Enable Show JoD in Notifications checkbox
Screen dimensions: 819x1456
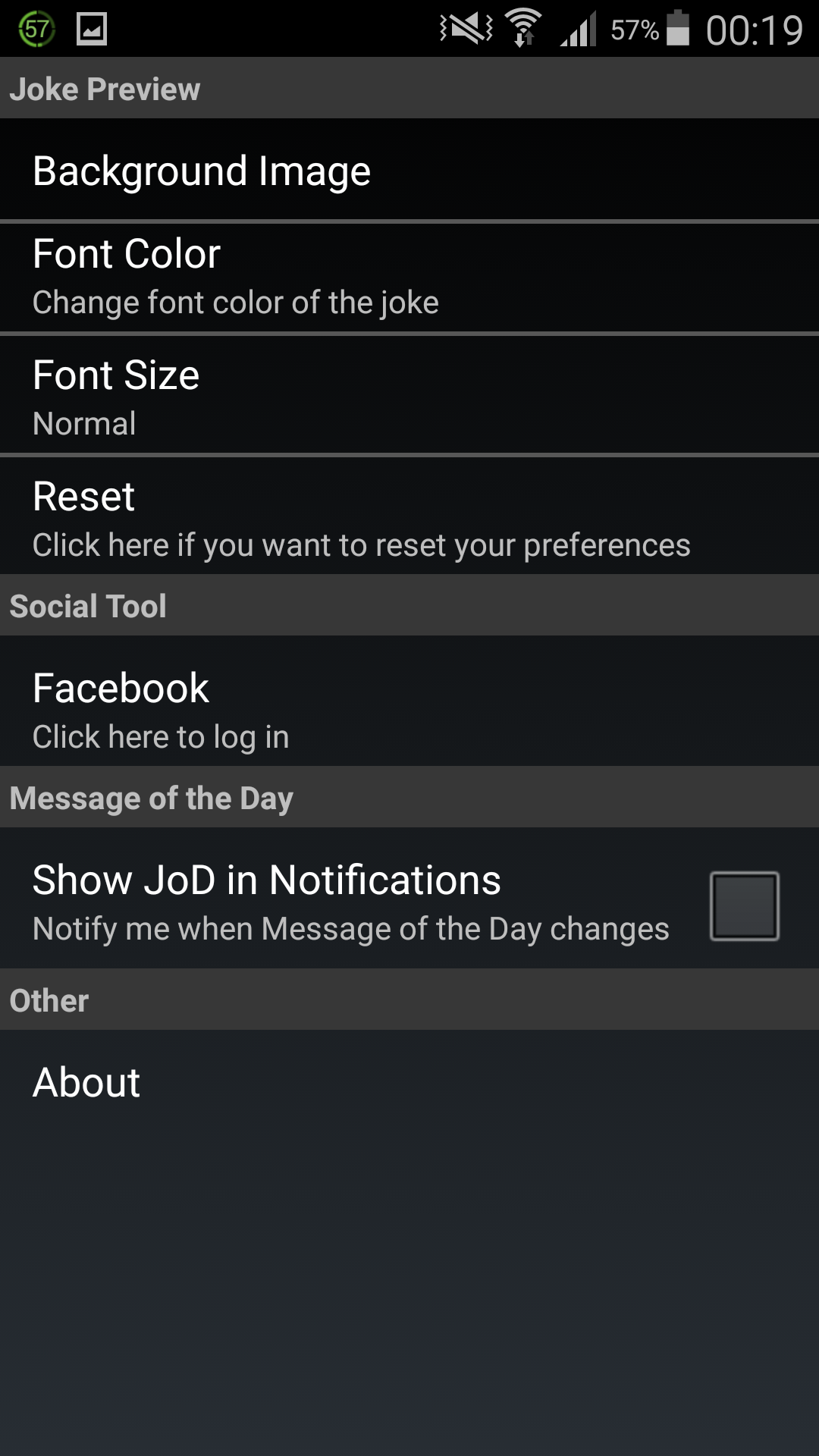click(744, 906)
